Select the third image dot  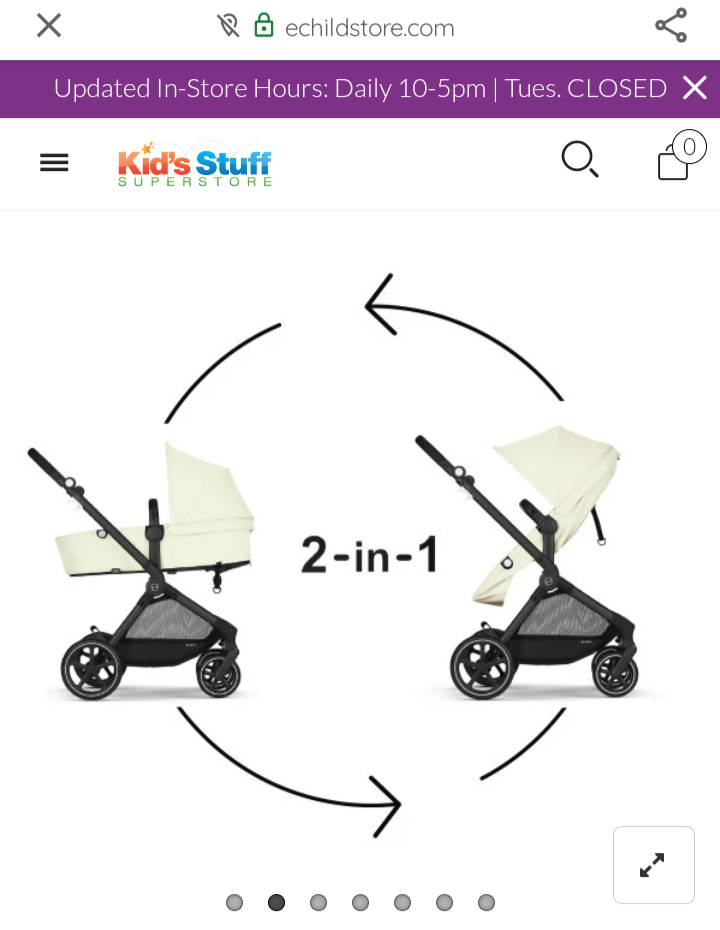(318, 903)
